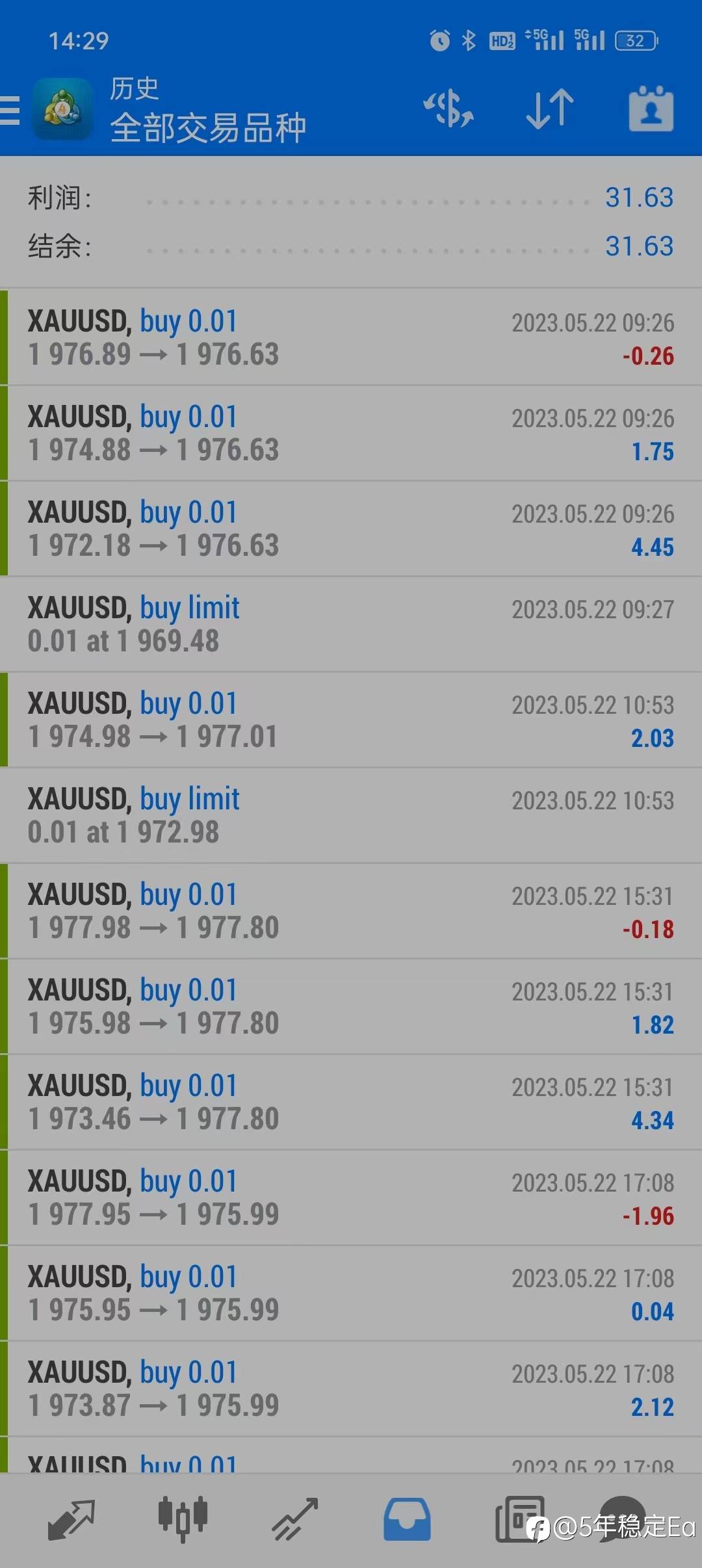The height and width of the screenshot is (1568, 702).
Task: Open the trade with profit 2.03
Action: (351, 720)
